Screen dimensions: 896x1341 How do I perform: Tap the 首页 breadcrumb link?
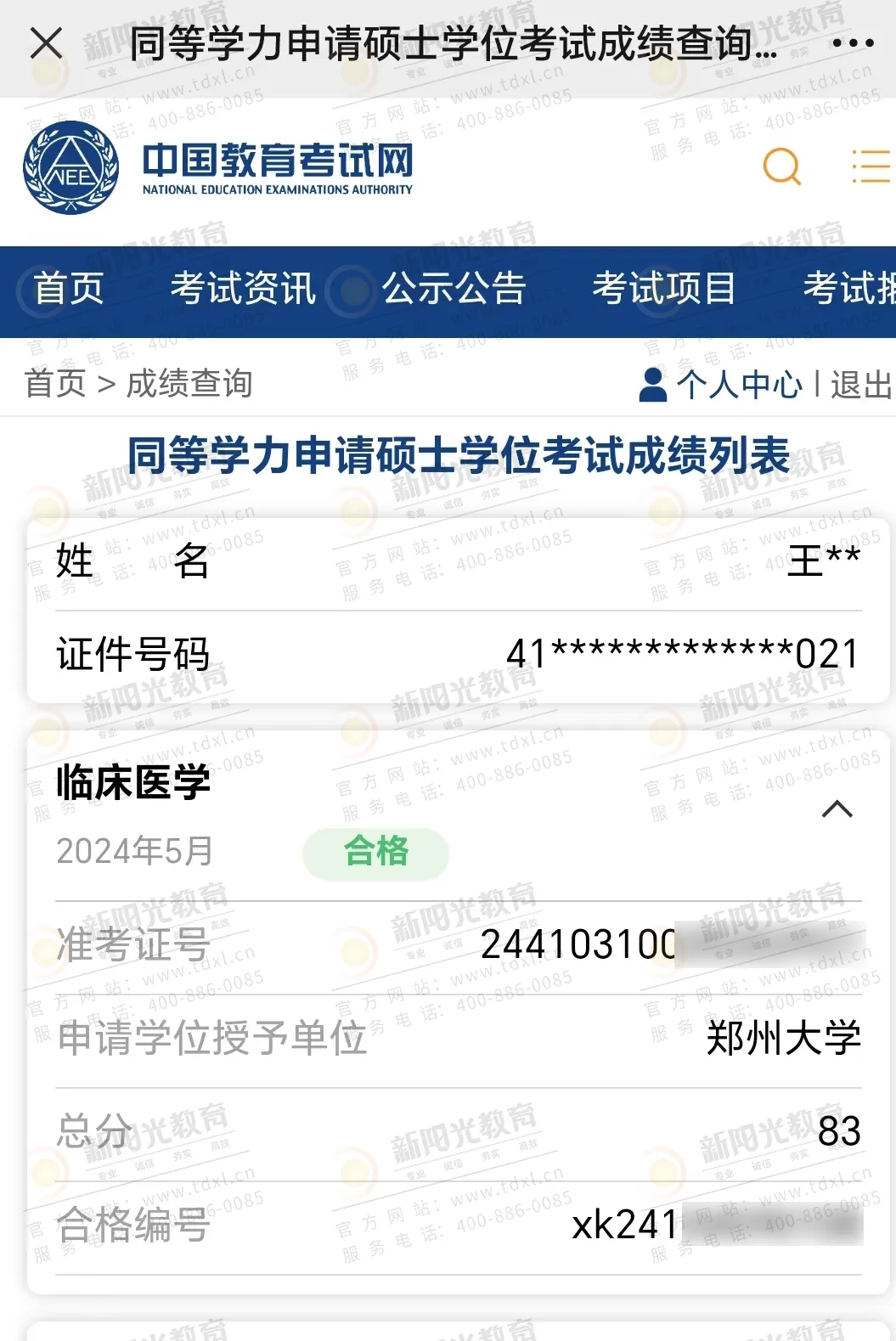pyautogui.click(x=55, y=383)
